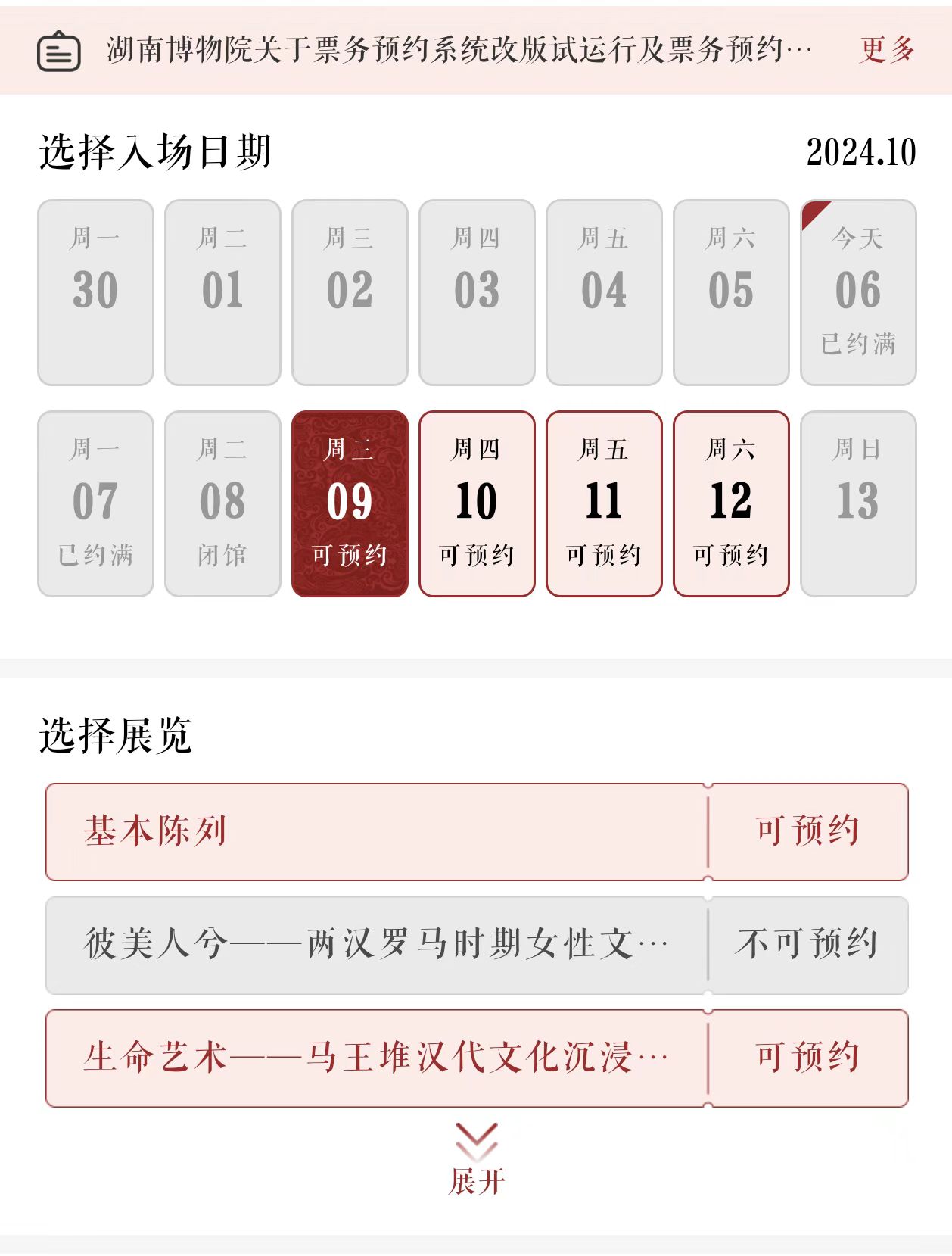Select Wednesday 09 as the entry date
This screenshot has width=952, height=1256.
click(350, 503)
